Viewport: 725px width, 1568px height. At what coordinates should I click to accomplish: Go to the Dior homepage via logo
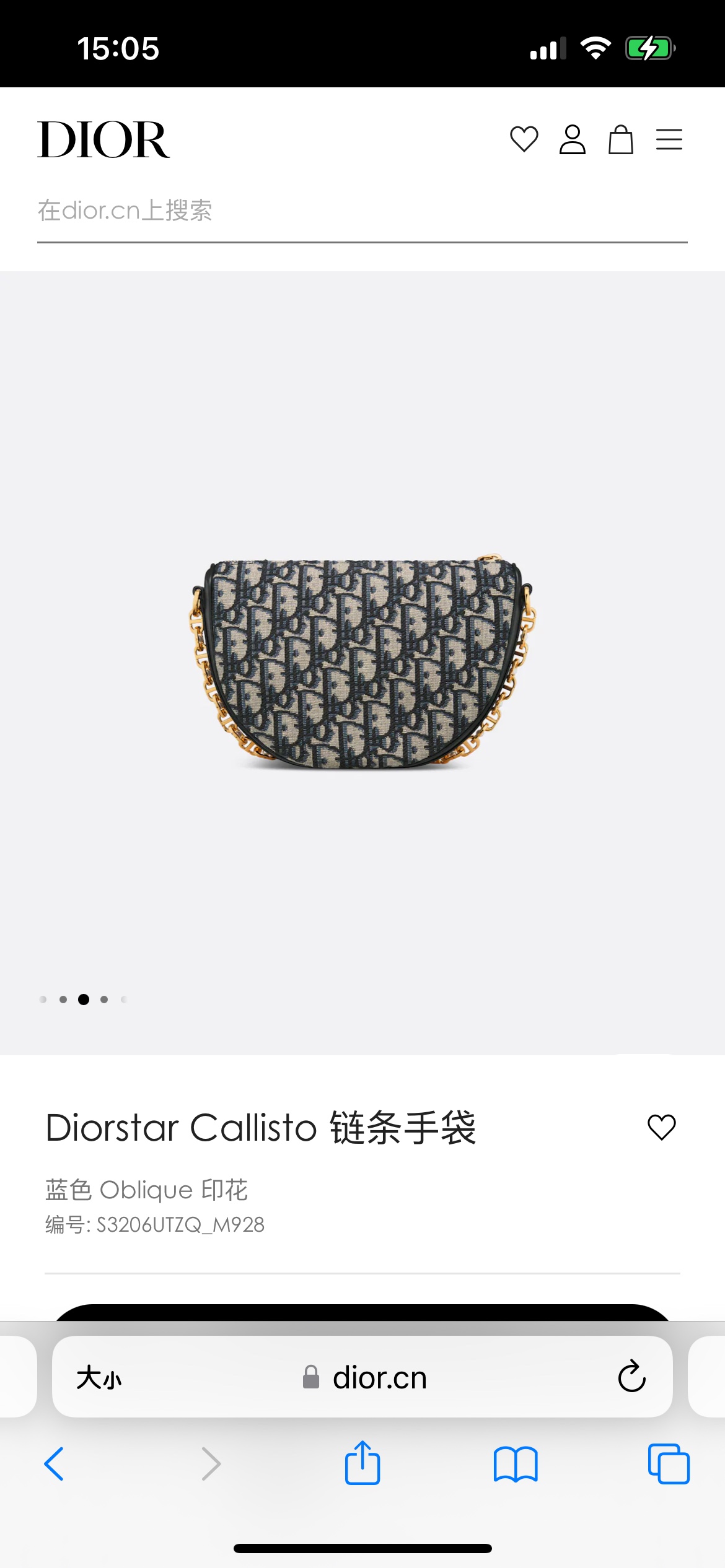point(103,139)
